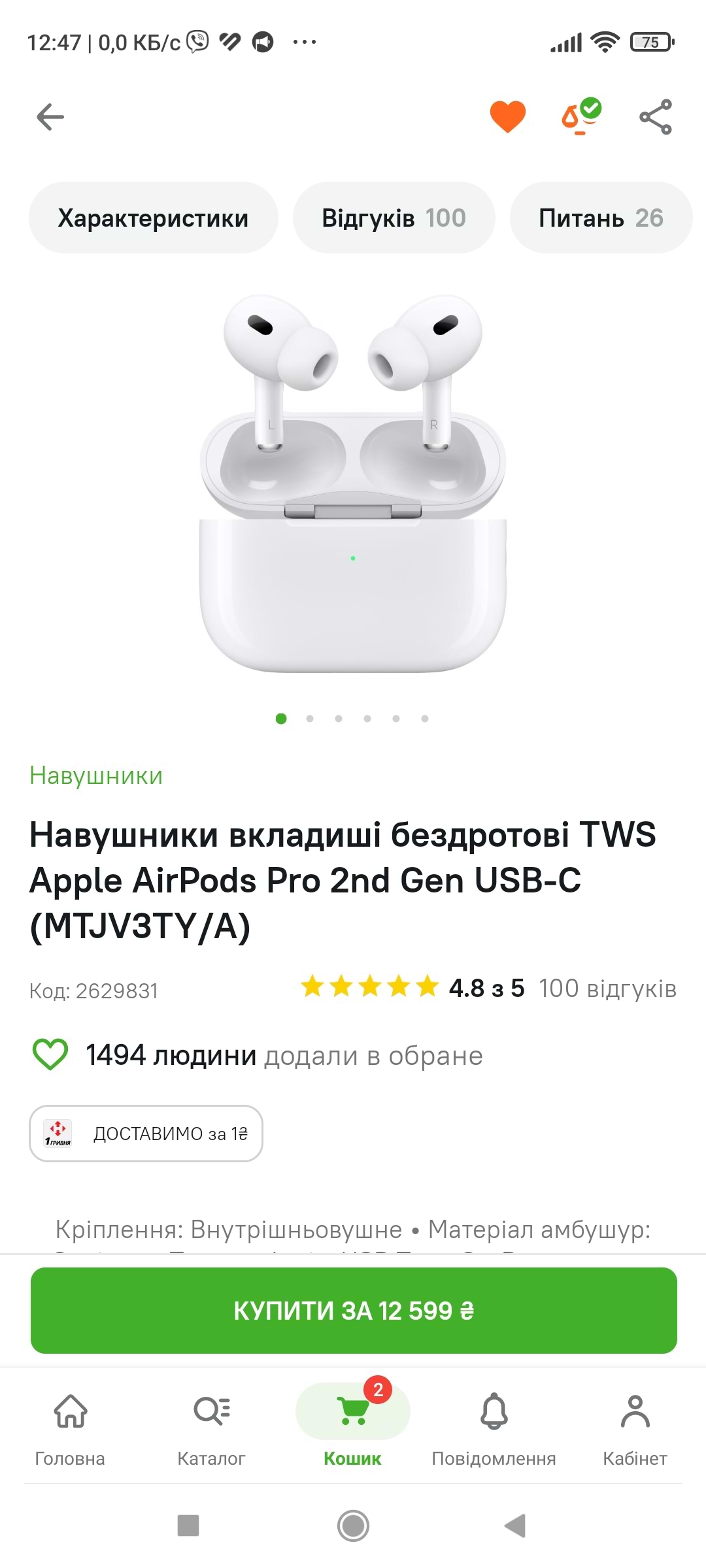Open Питань 26 questions chip
Screen dimensions: 706x1568
coord(600,218)
